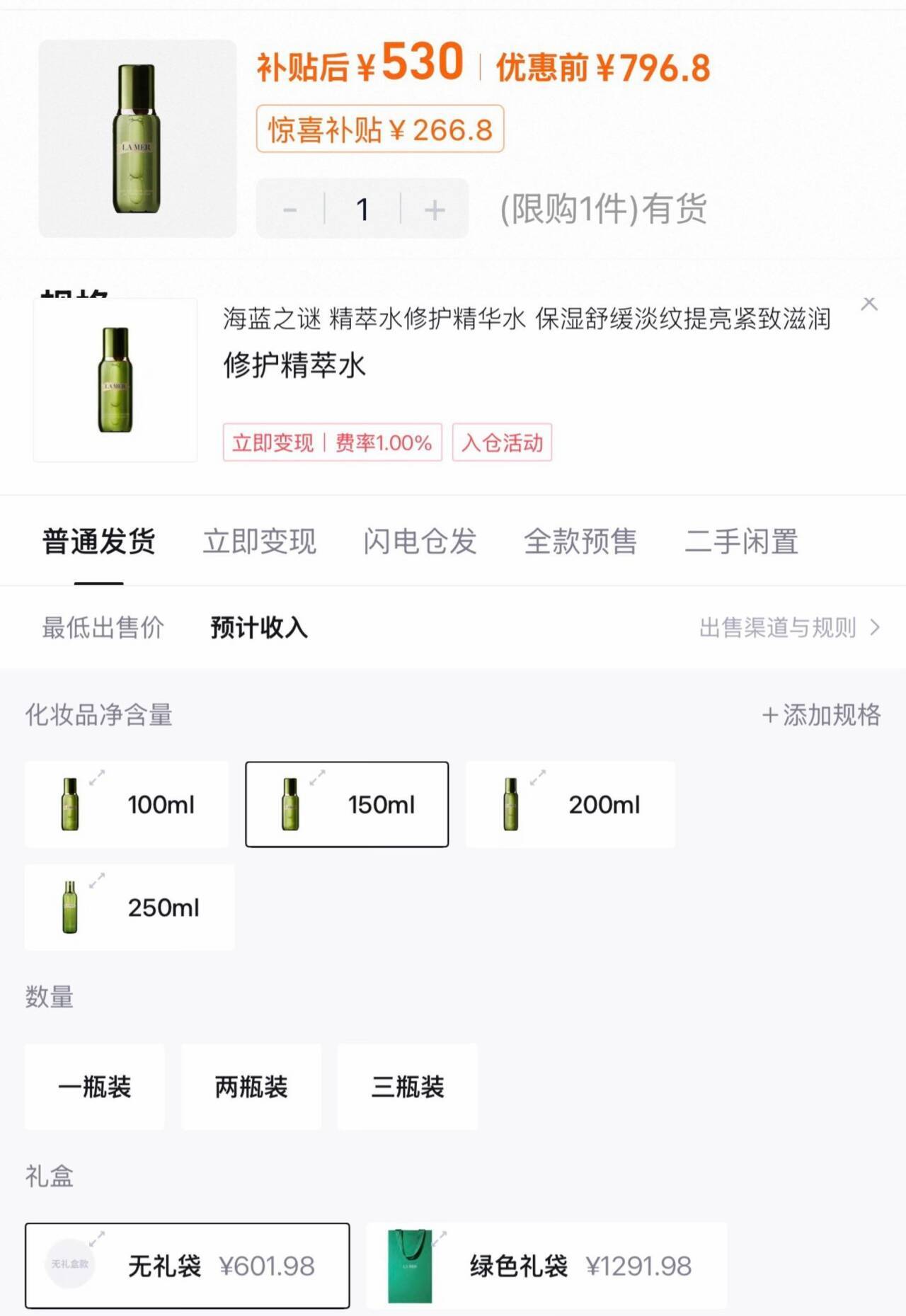The image size is (906, 1316).
Task: Choose the 250ml size option
Action: (130, 907)
